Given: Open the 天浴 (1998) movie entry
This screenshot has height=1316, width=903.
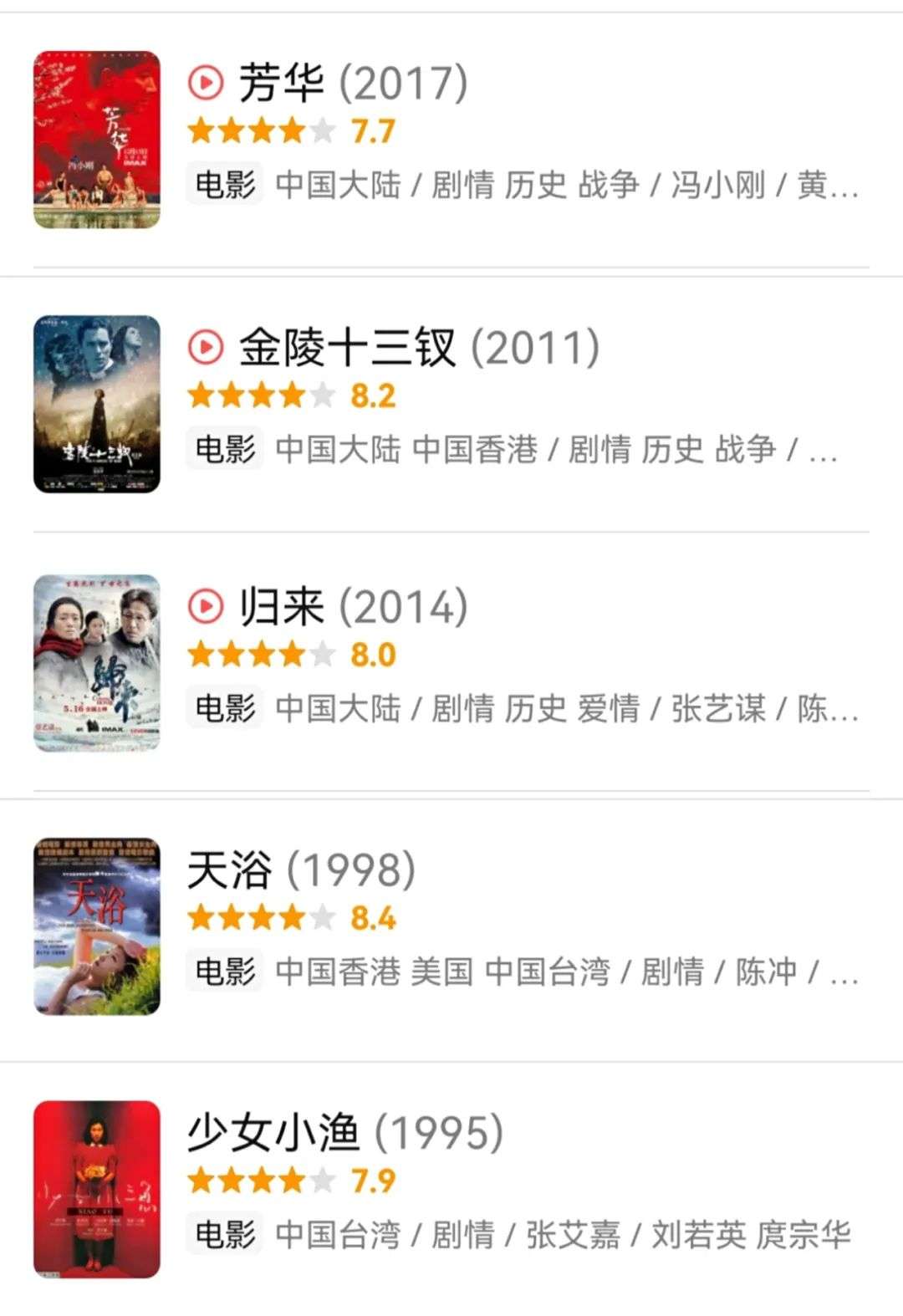Looking at the screenshot, I should [301, 870].
